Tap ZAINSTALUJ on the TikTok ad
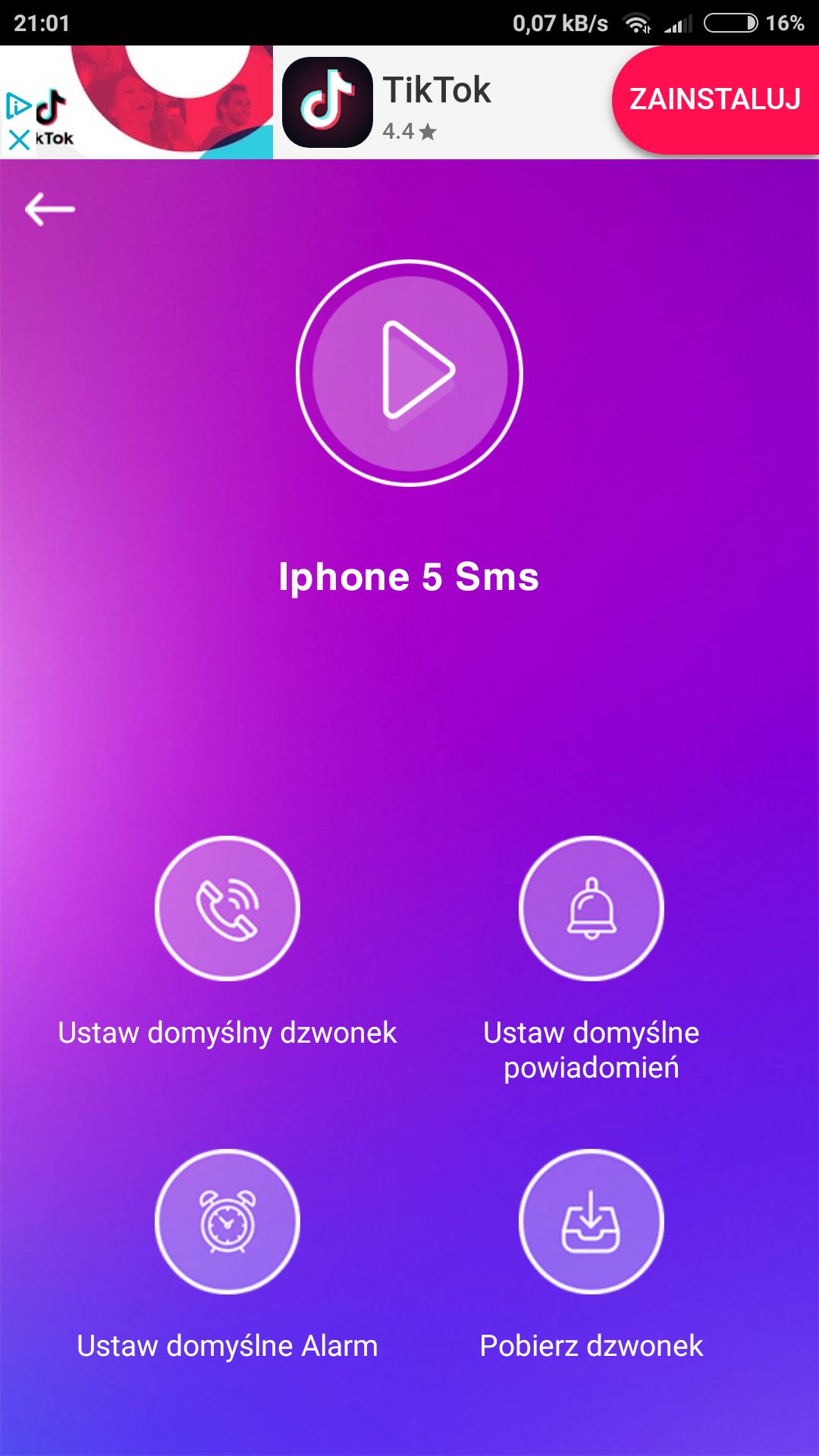The width and height of the screenshot is (819, 1456). click(x=715, y=100)
